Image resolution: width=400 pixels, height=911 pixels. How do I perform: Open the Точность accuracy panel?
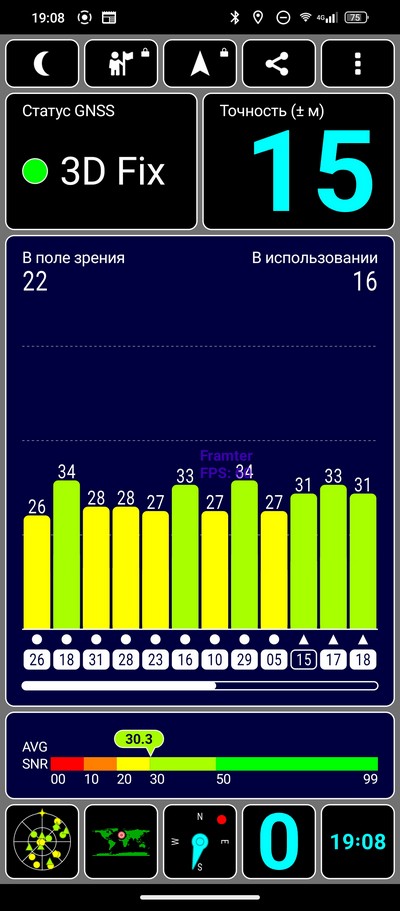[298, 162]
